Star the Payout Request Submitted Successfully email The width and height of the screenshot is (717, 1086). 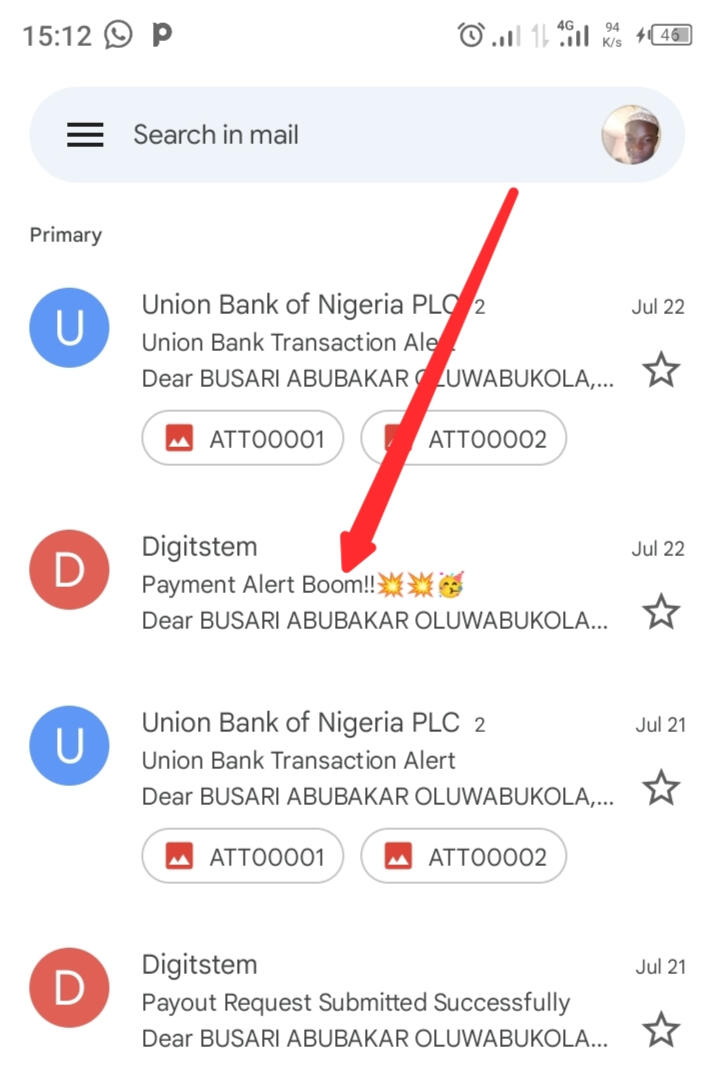point(660,1029)
